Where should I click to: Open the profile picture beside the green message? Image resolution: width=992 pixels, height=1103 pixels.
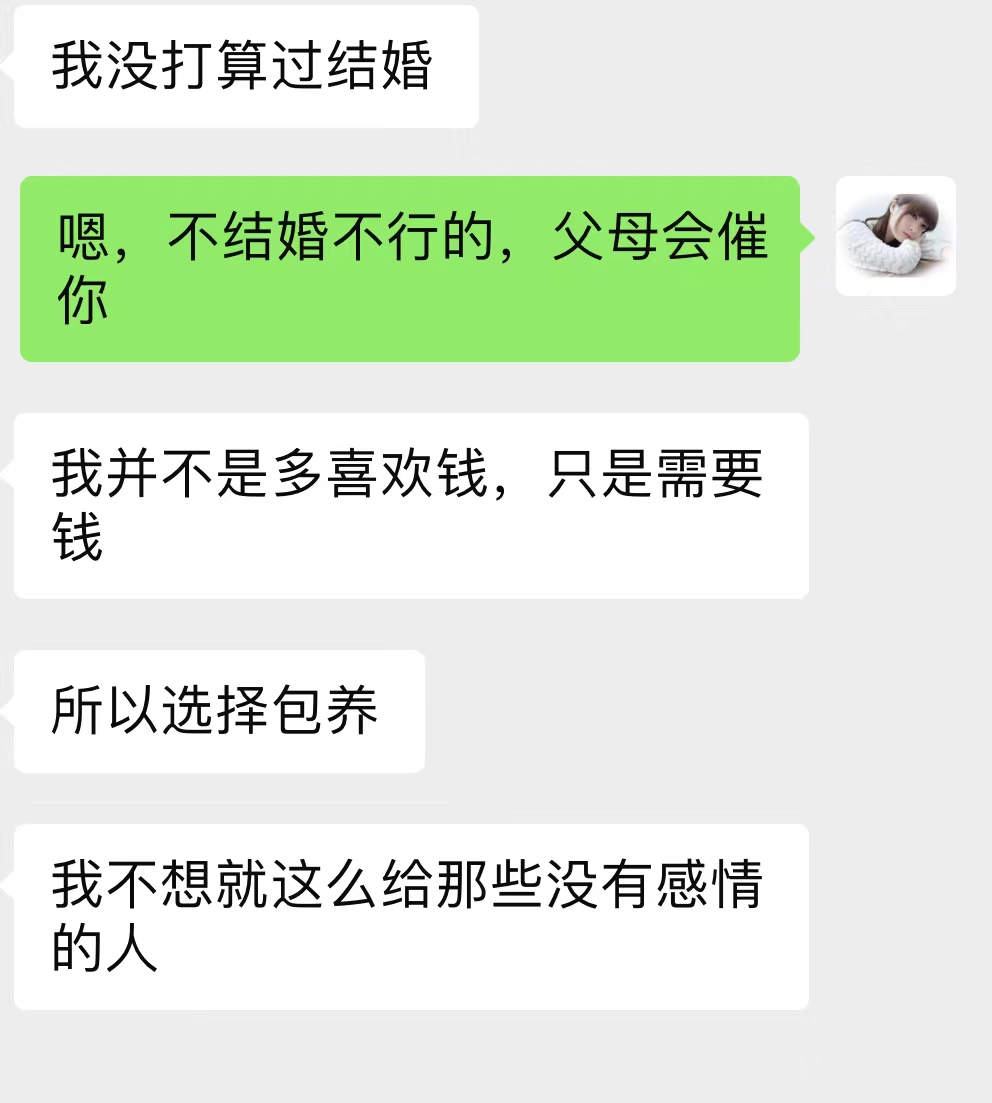point(895,236)
